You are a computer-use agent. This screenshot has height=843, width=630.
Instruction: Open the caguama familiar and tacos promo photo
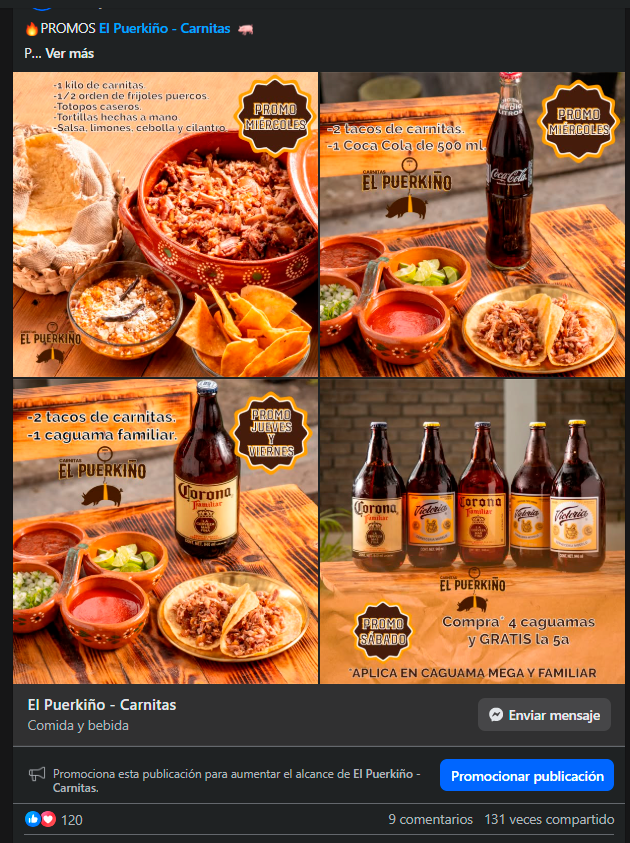(x=165, y=531)
